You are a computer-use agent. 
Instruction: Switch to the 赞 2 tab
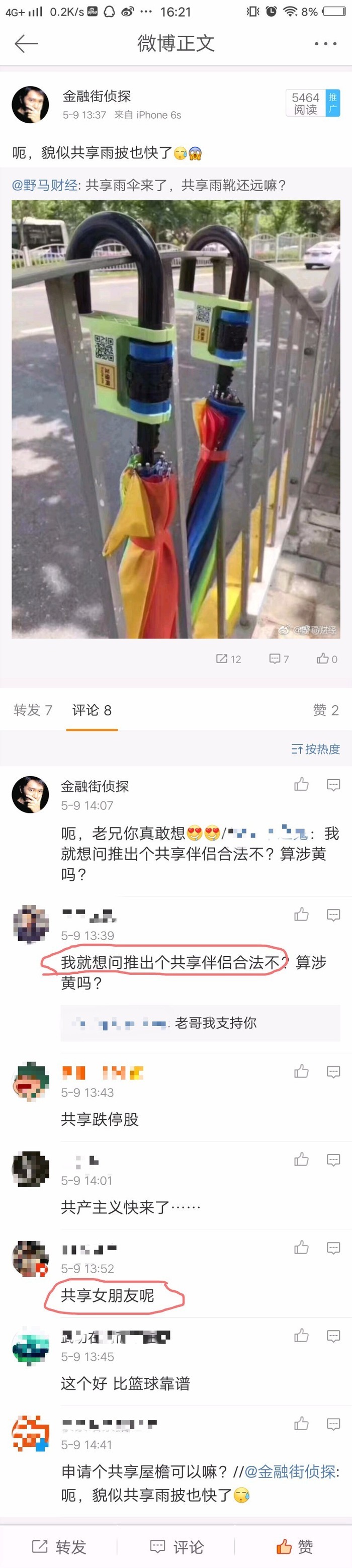[x=325, y=710]
